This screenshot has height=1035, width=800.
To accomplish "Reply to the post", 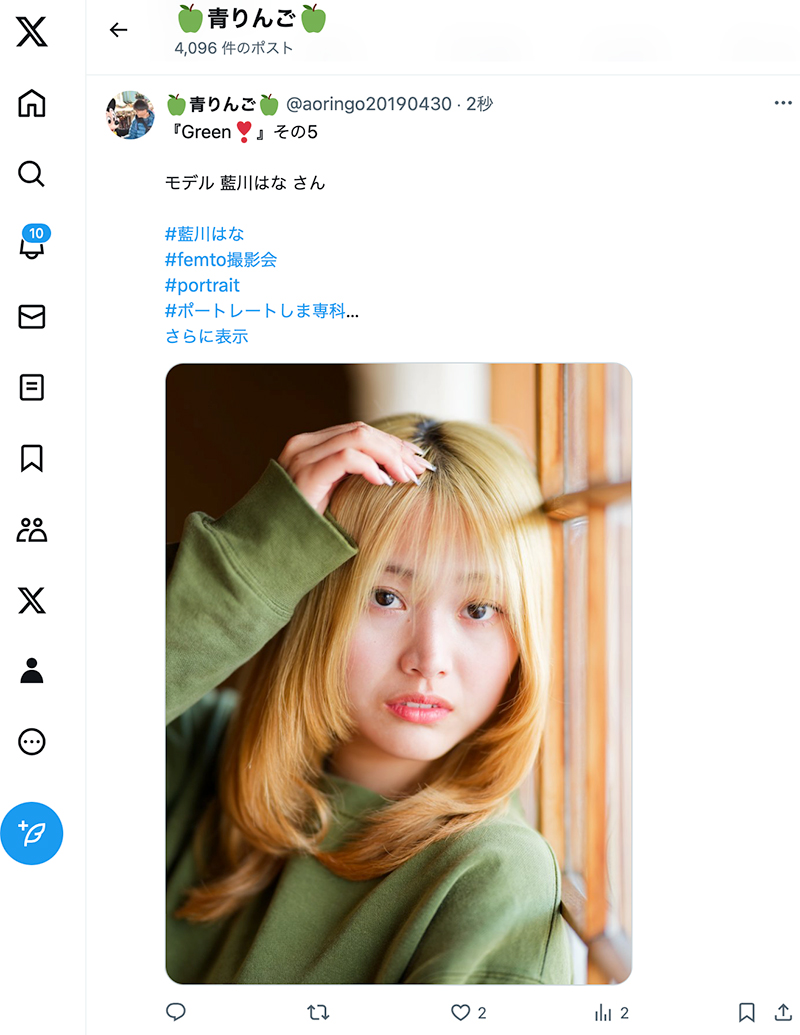I will click(x=176, y=1012).
